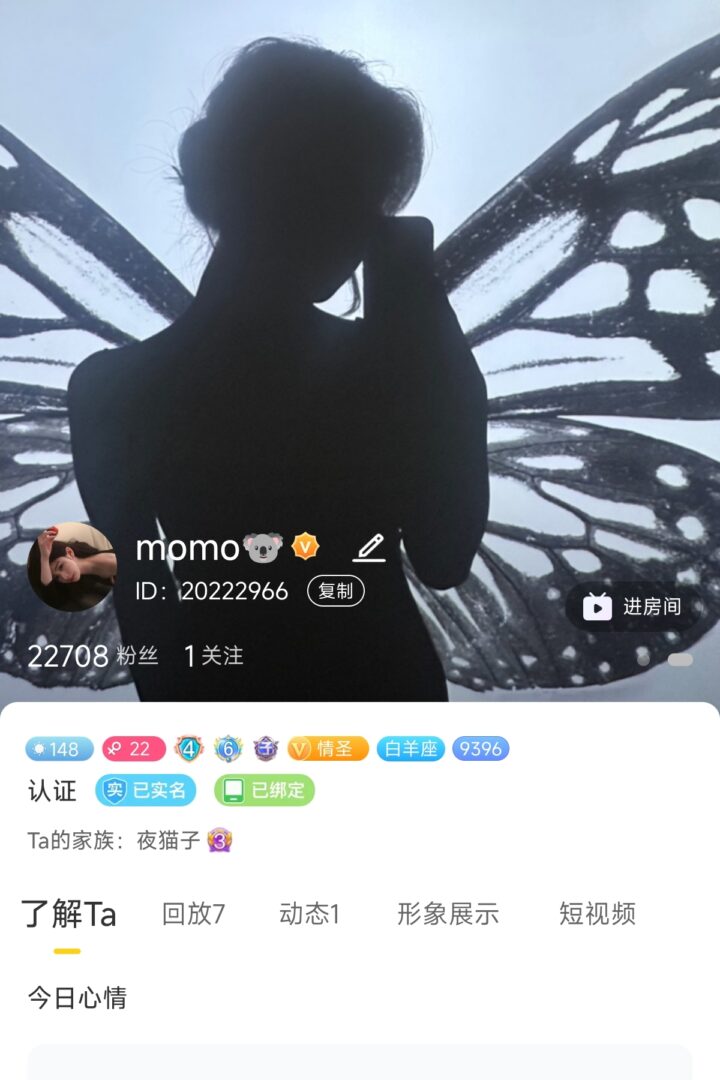Open the 夜猫子 family page
This screenshot has width=720, height=1080.
tap(170, 840)
